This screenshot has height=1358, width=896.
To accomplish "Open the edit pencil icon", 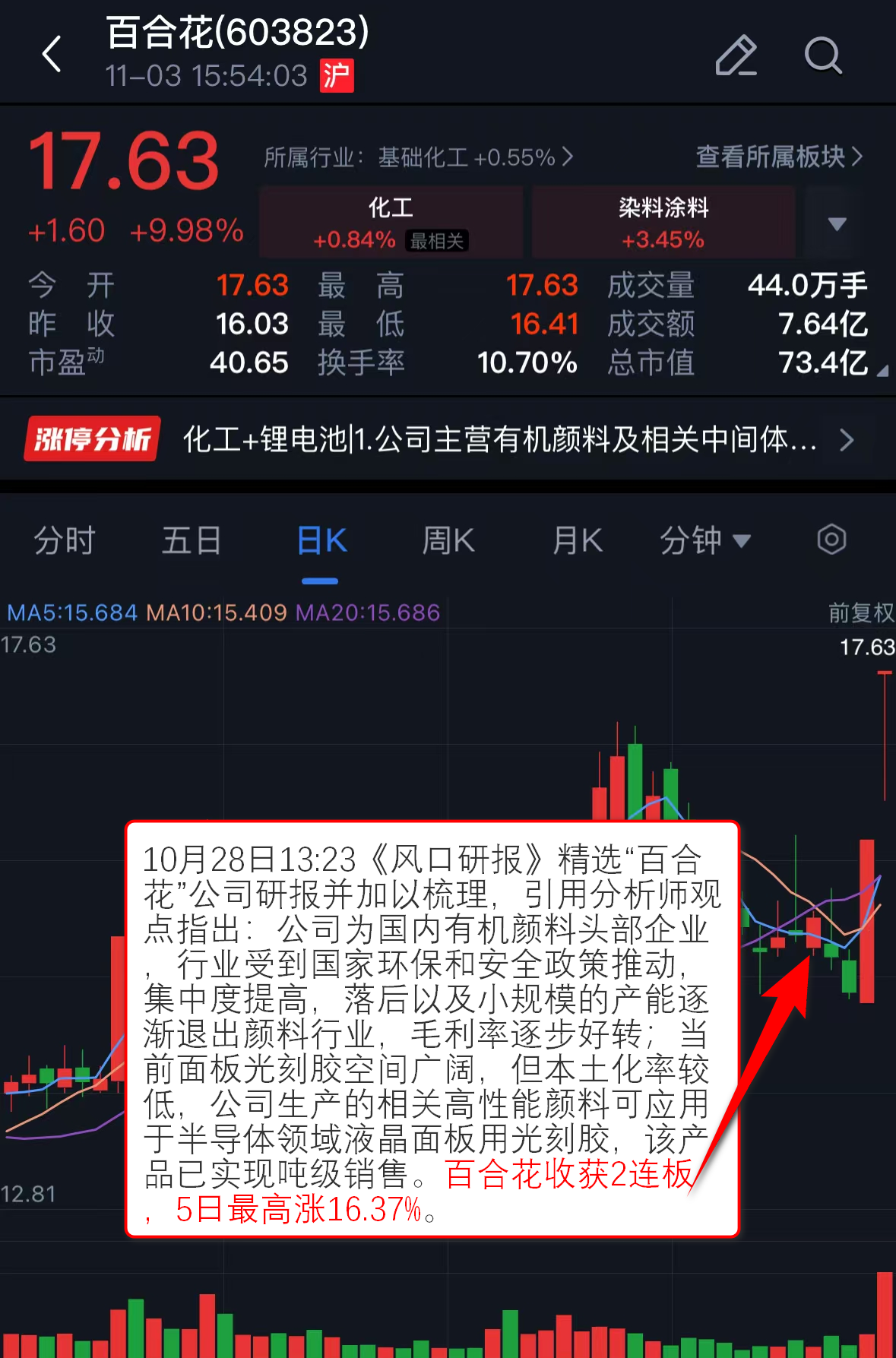I will click(736, 55).
